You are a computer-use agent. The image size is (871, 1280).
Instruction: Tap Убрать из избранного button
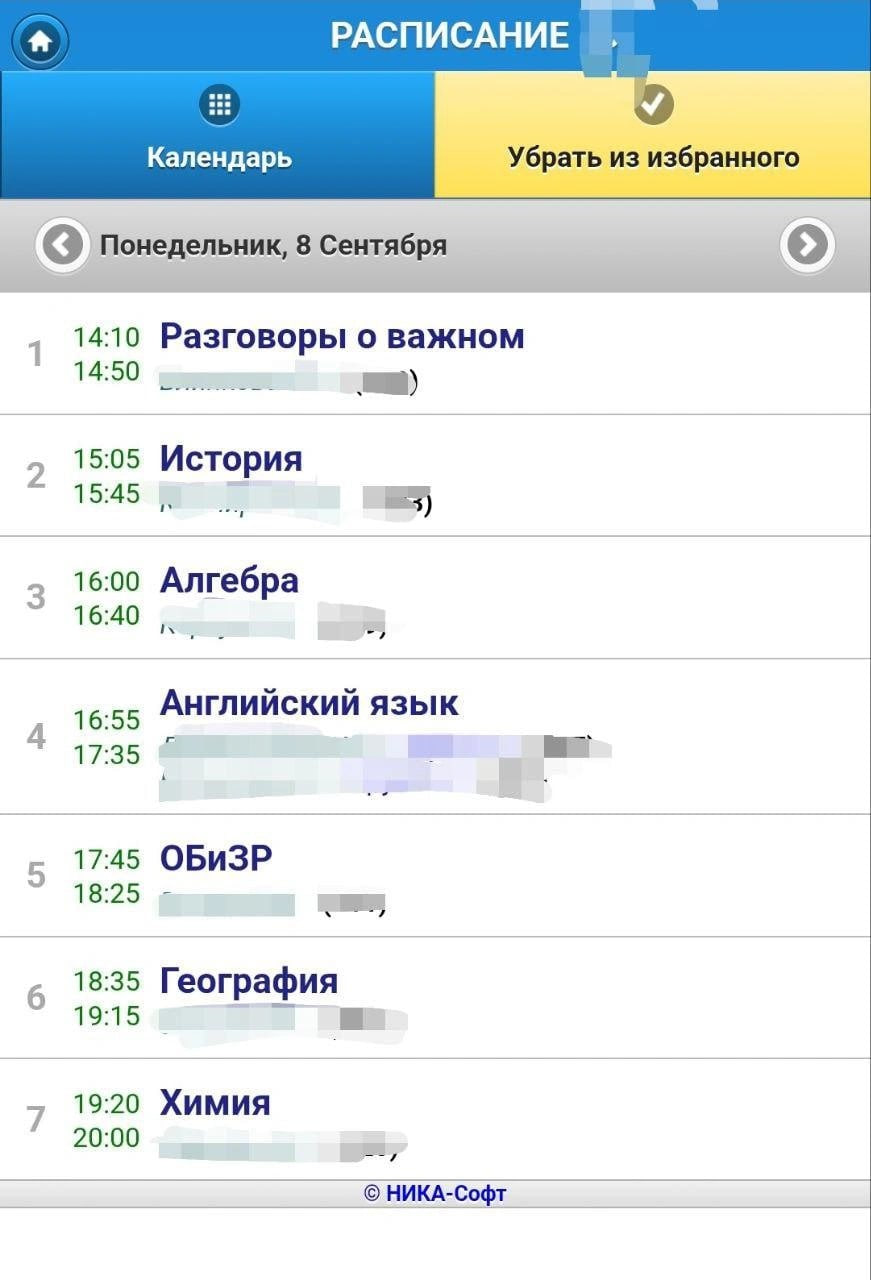click(653, 134)
